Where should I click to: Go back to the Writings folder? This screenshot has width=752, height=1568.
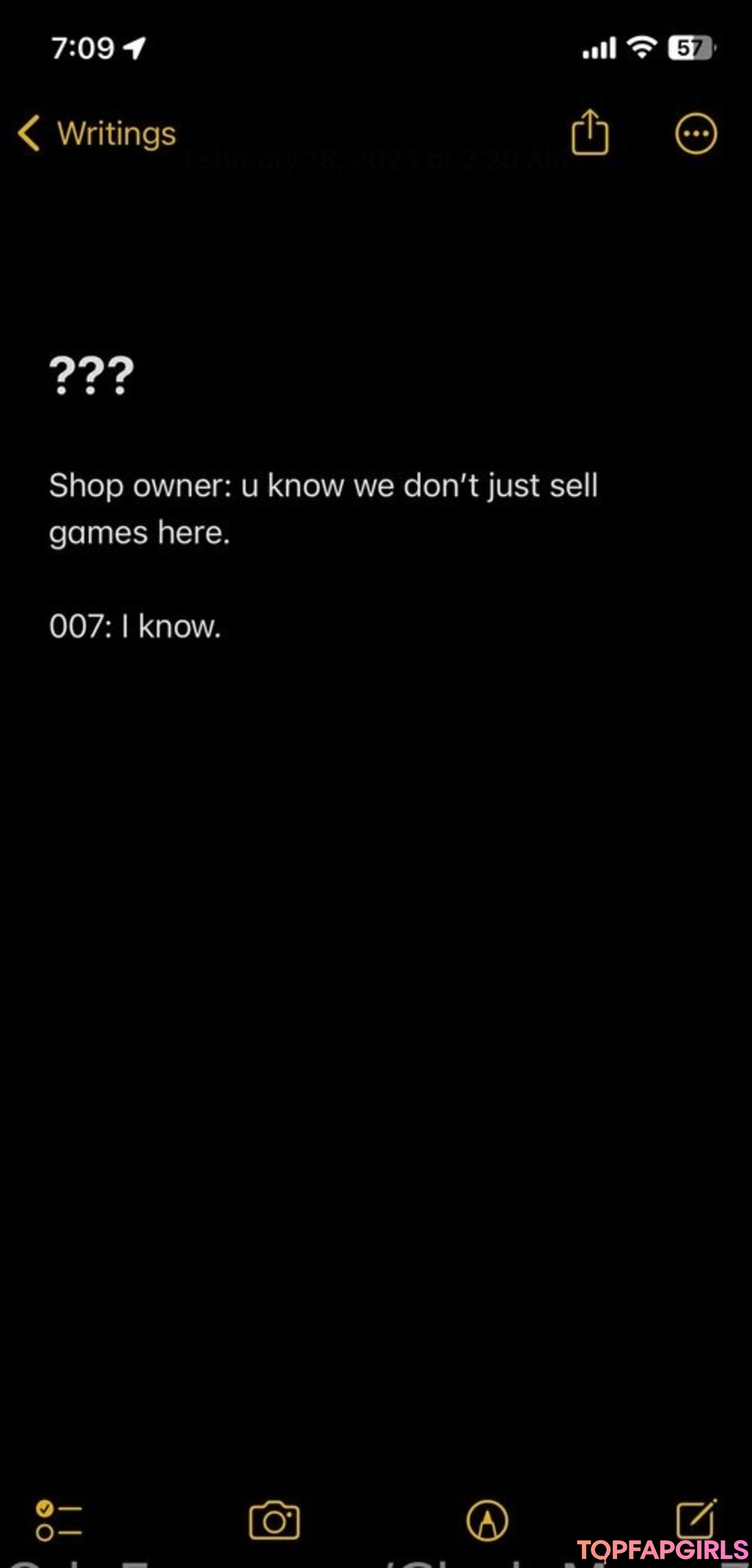pos(97,133)
